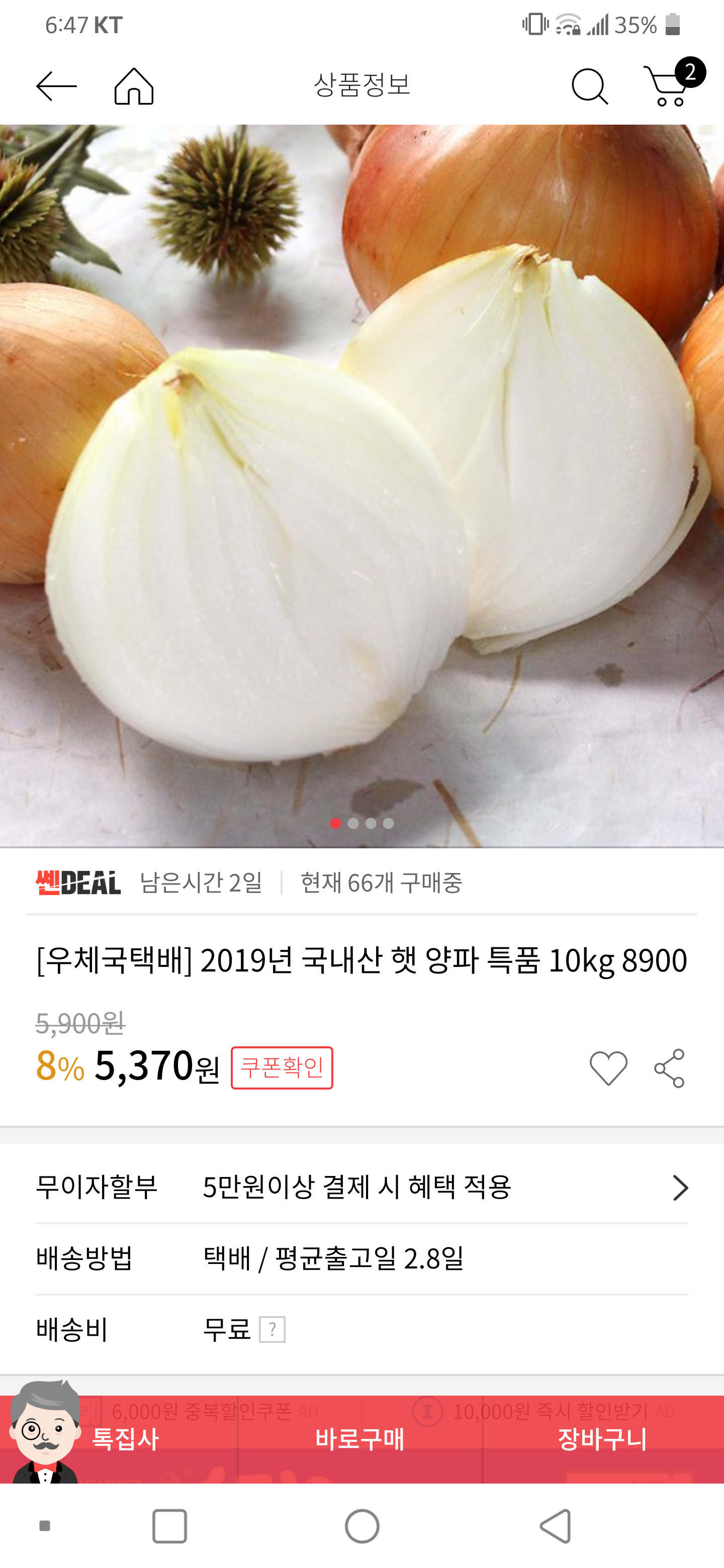The width and height of the screenshot is (724, 1568).
Task: Open recent apps from navigation bar
Action: (x=169, y=1526)
